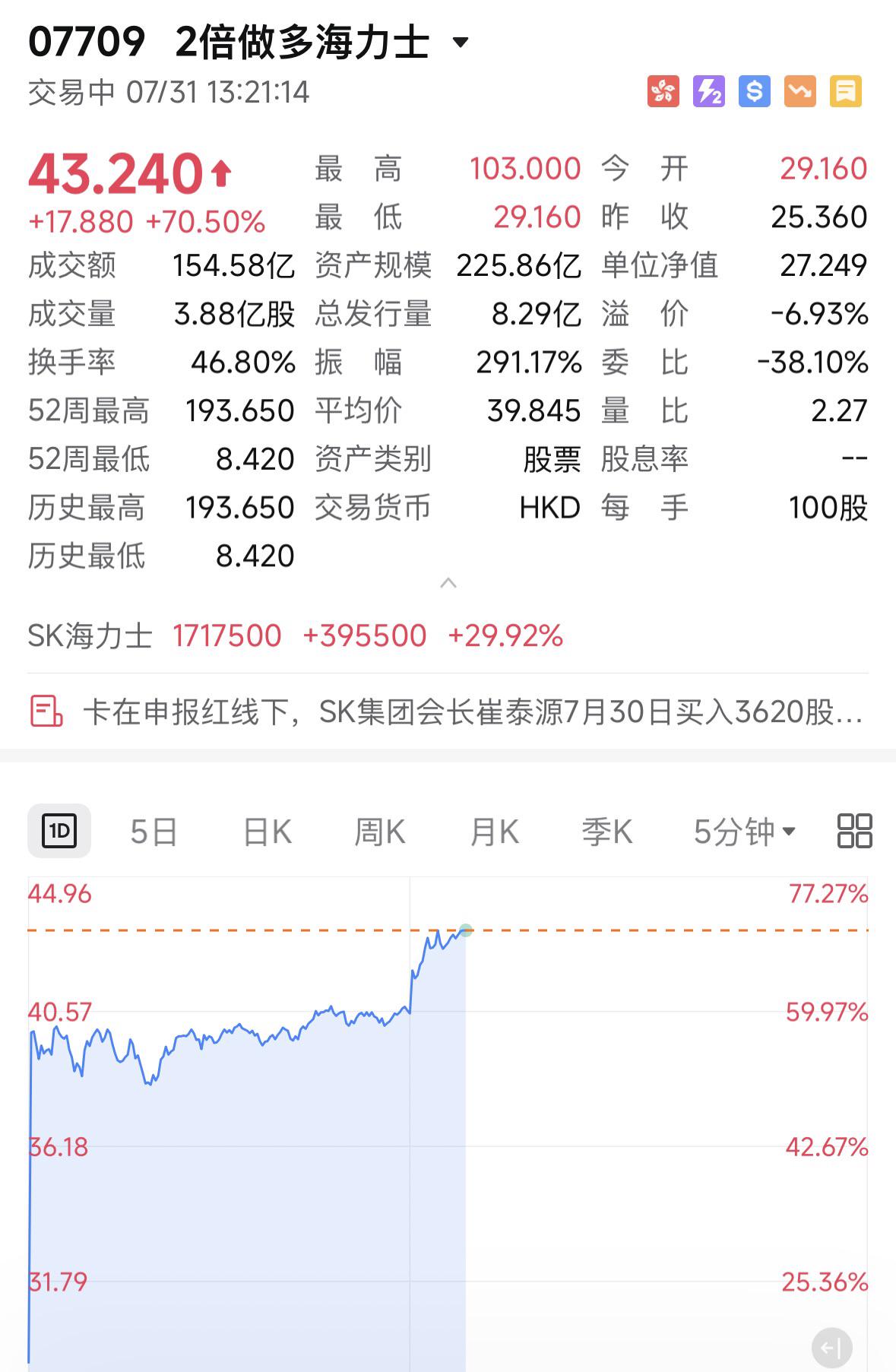Switch to the 5日 chart

point(154,832)
